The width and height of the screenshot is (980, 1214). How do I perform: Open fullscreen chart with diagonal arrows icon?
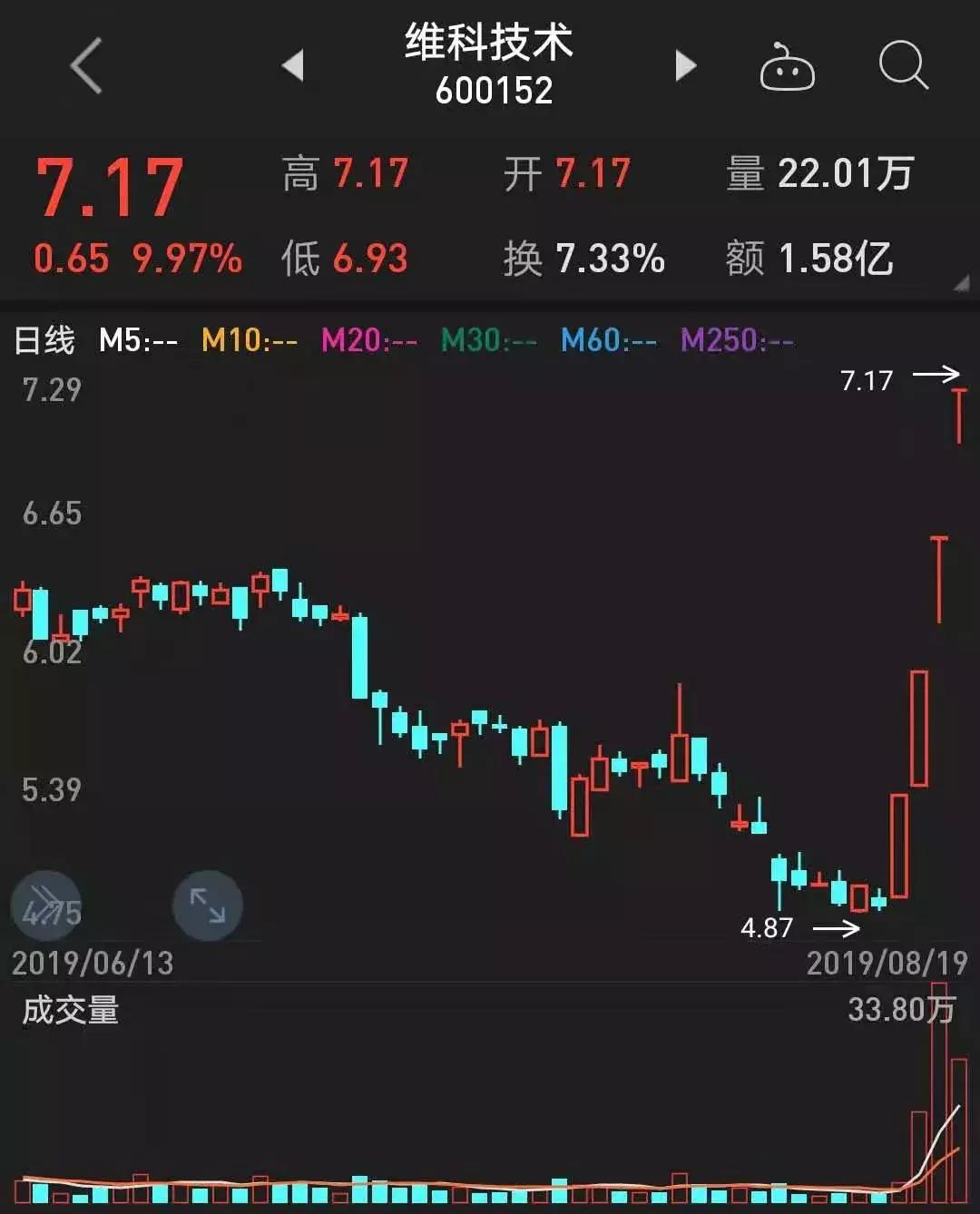coord(207,906)
